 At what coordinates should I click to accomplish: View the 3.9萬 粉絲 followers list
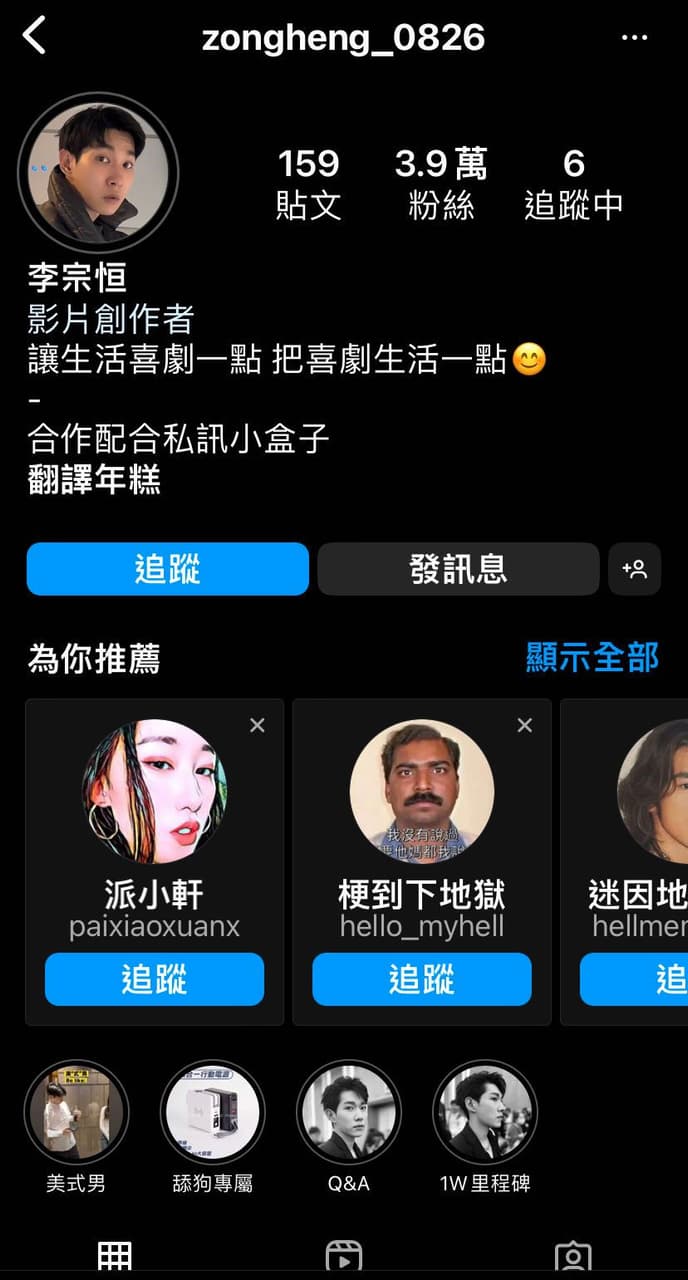coord(441,184)
